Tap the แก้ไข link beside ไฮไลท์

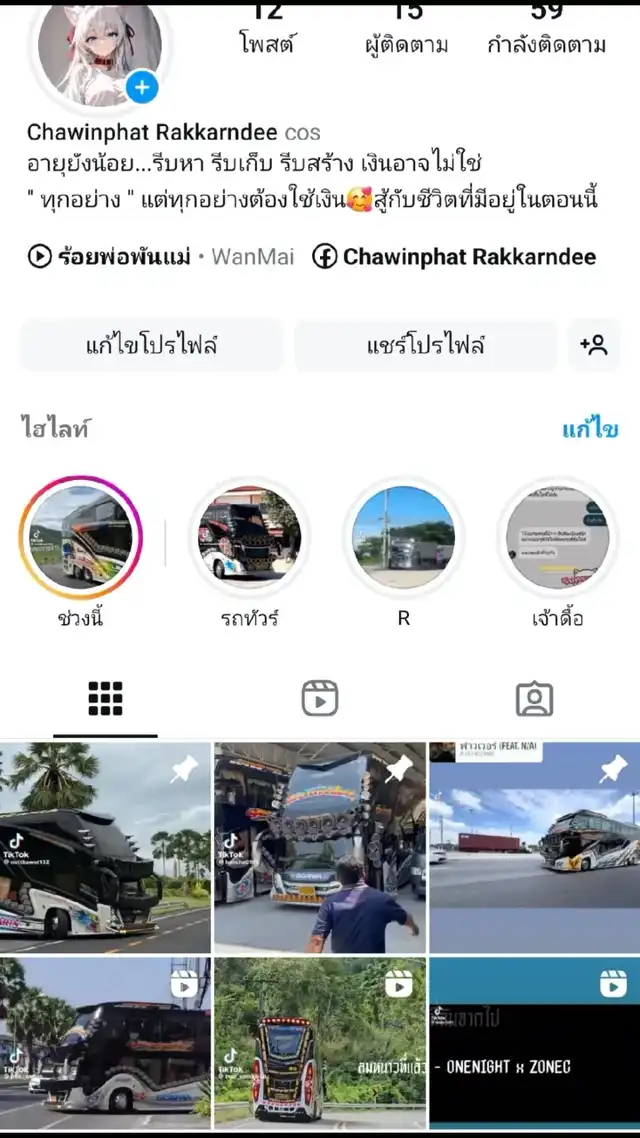589,430
